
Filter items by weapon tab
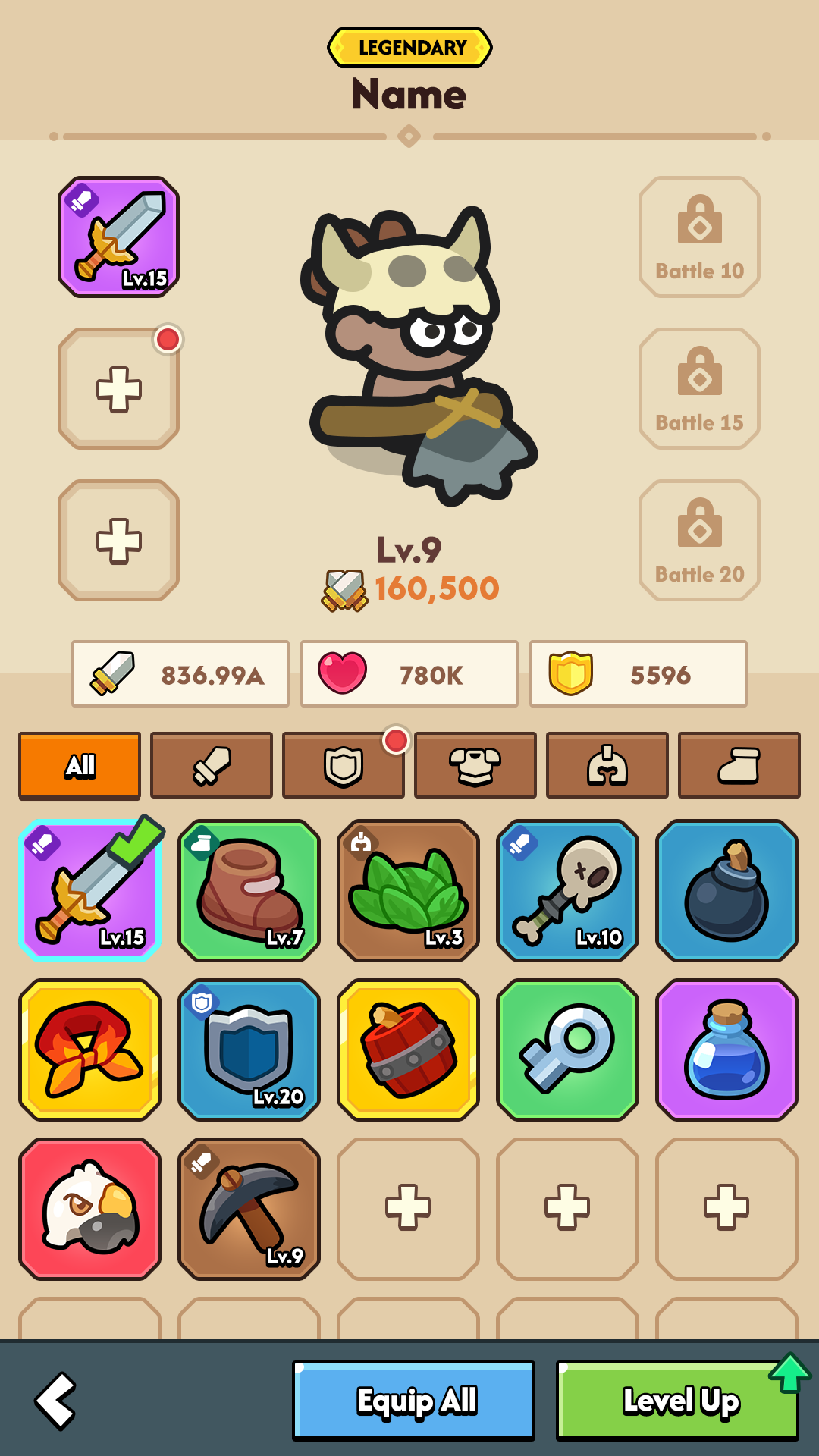[x=212, y=765]
